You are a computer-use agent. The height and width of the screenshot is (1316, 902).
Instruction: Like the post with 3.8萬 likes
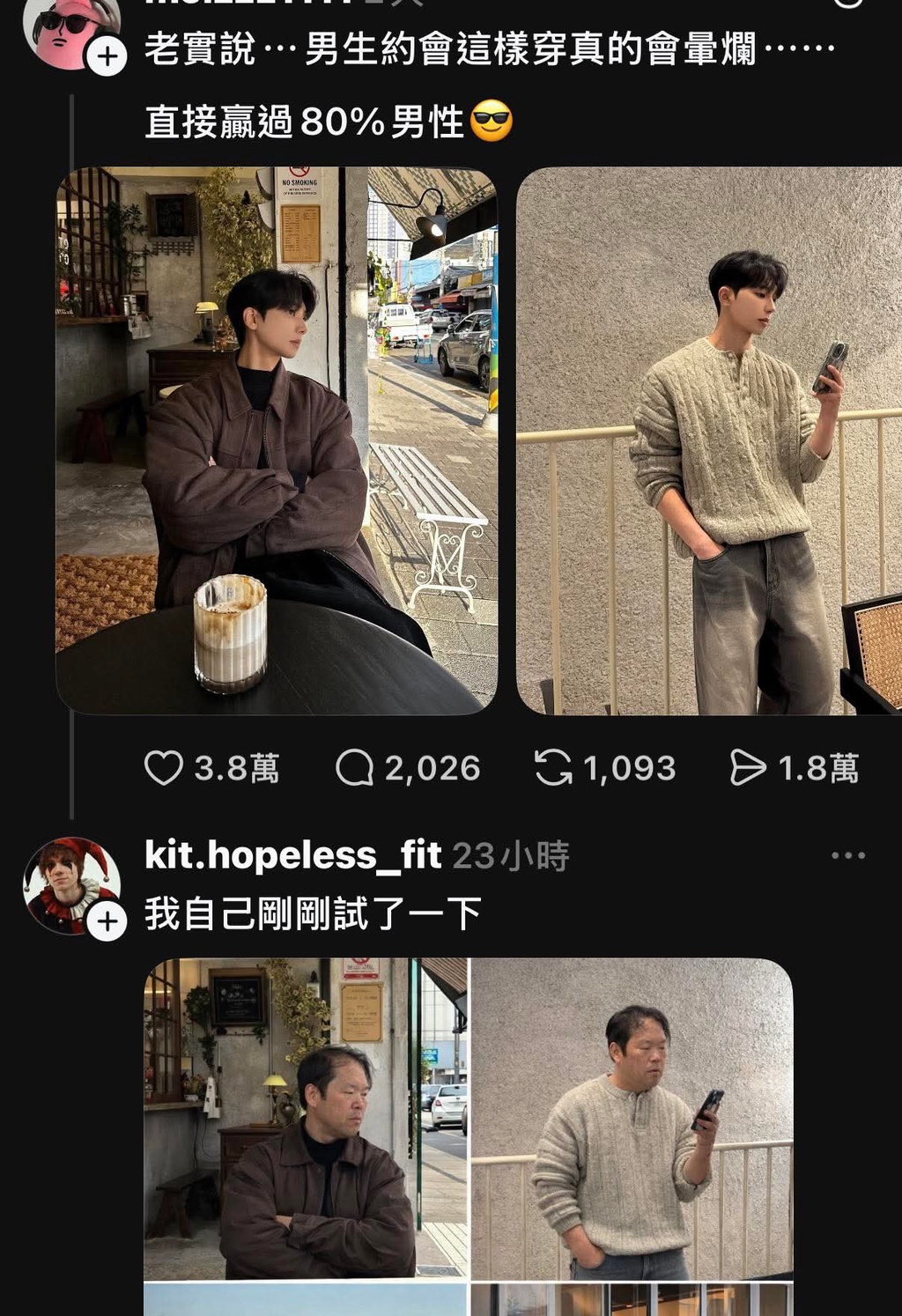pyautogui.click(x=164, y=768)
